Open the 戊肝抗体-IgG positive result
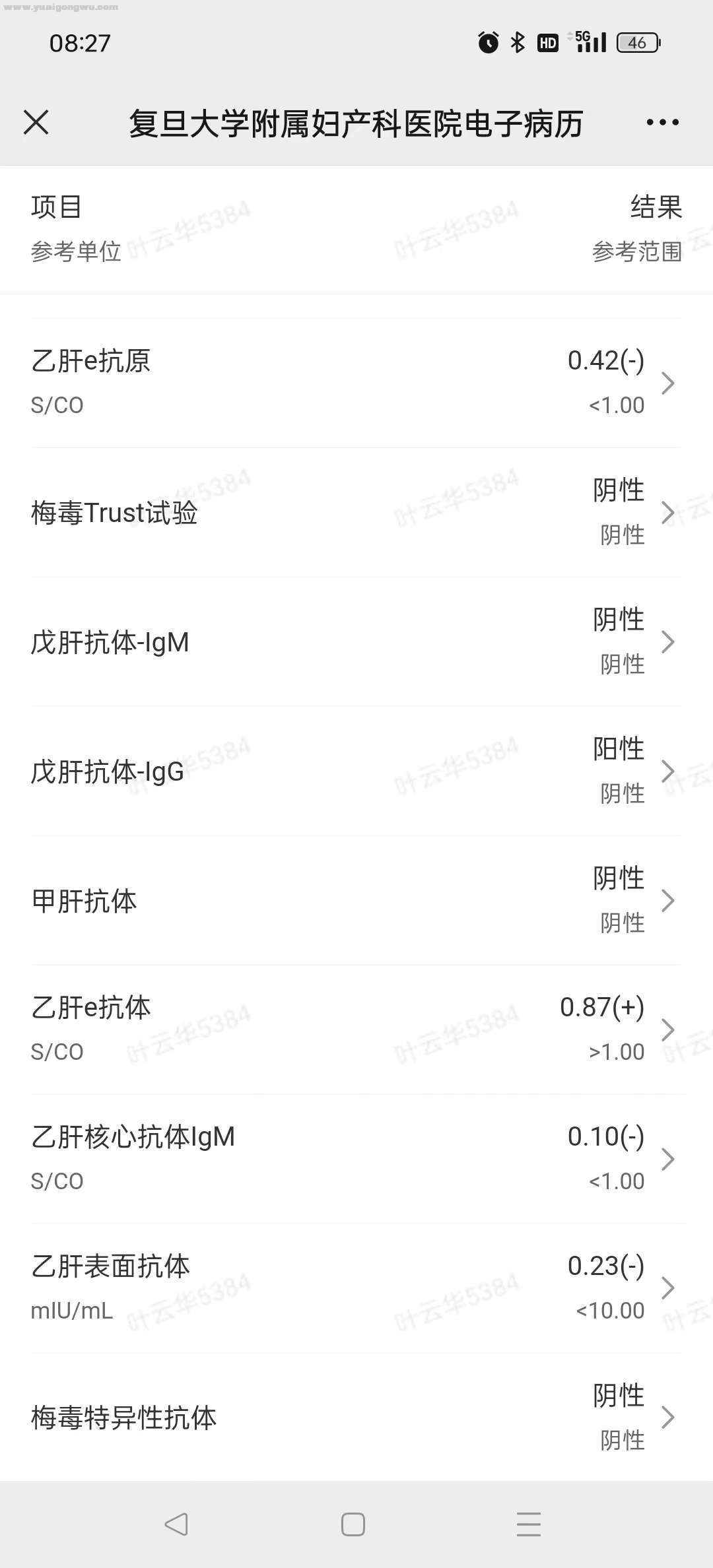Image resolution: width=713 pixels, height=1568 pixels. click(x=356, y=771)
